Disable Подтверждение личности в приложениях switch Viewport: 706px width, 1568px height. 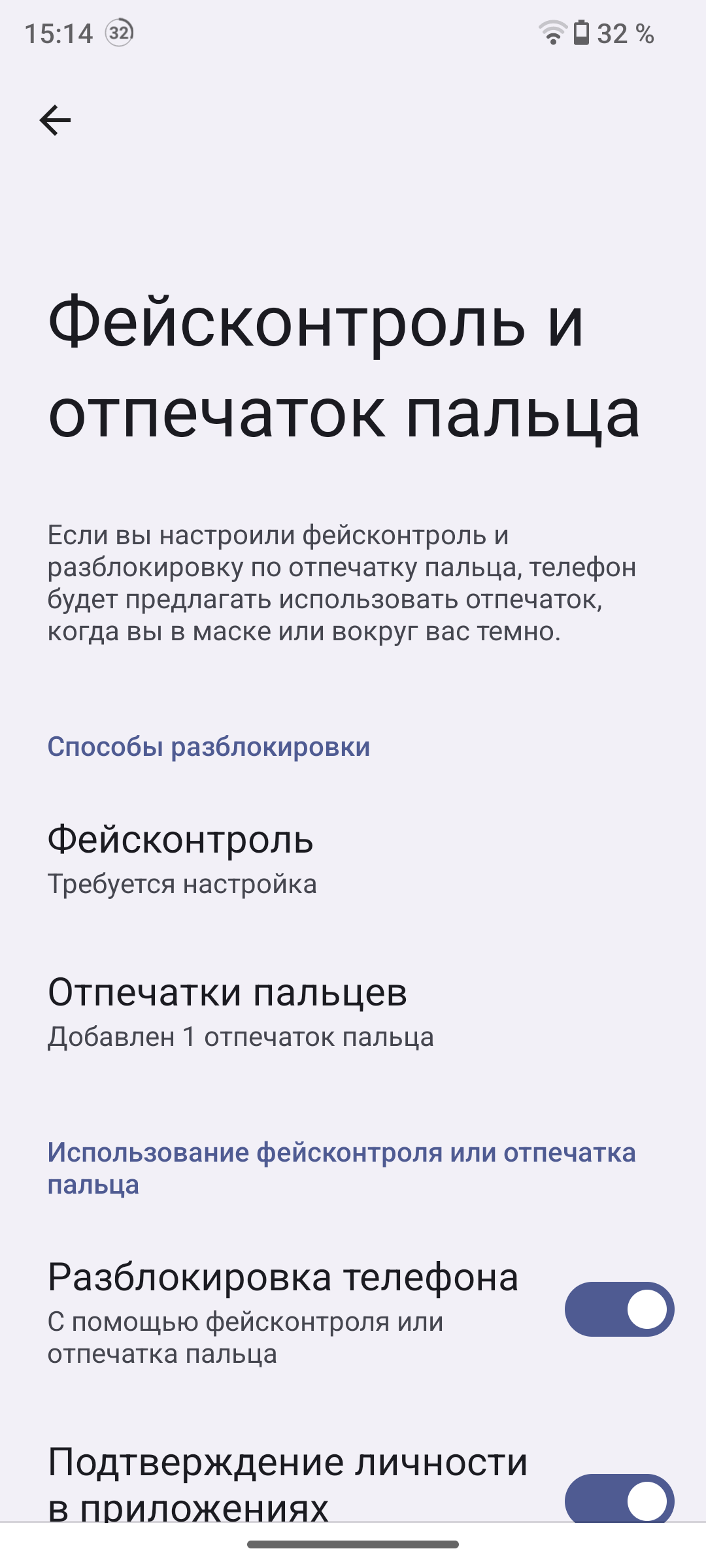coord(619,1497)
